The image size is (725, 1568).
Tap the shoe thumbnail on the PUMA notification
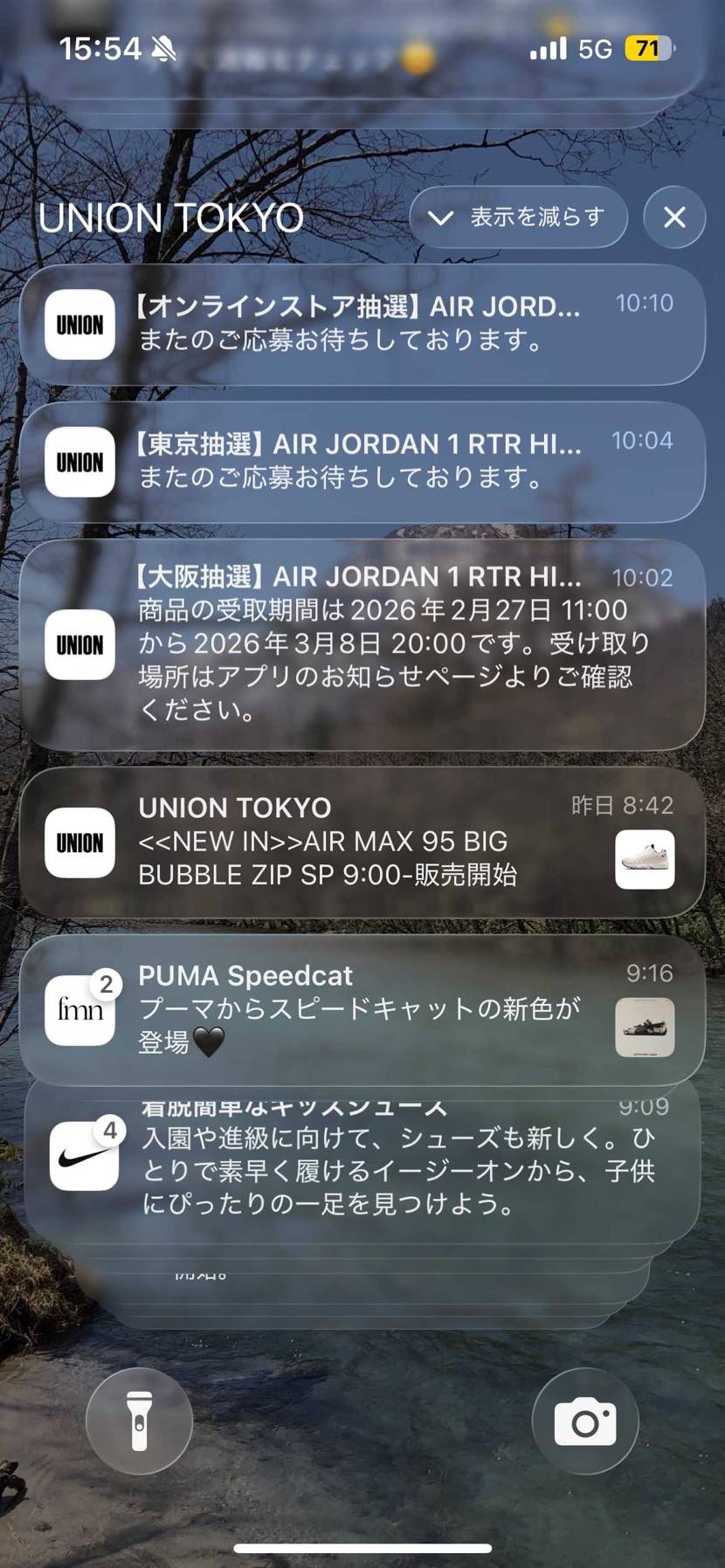tap(646, 1027)
